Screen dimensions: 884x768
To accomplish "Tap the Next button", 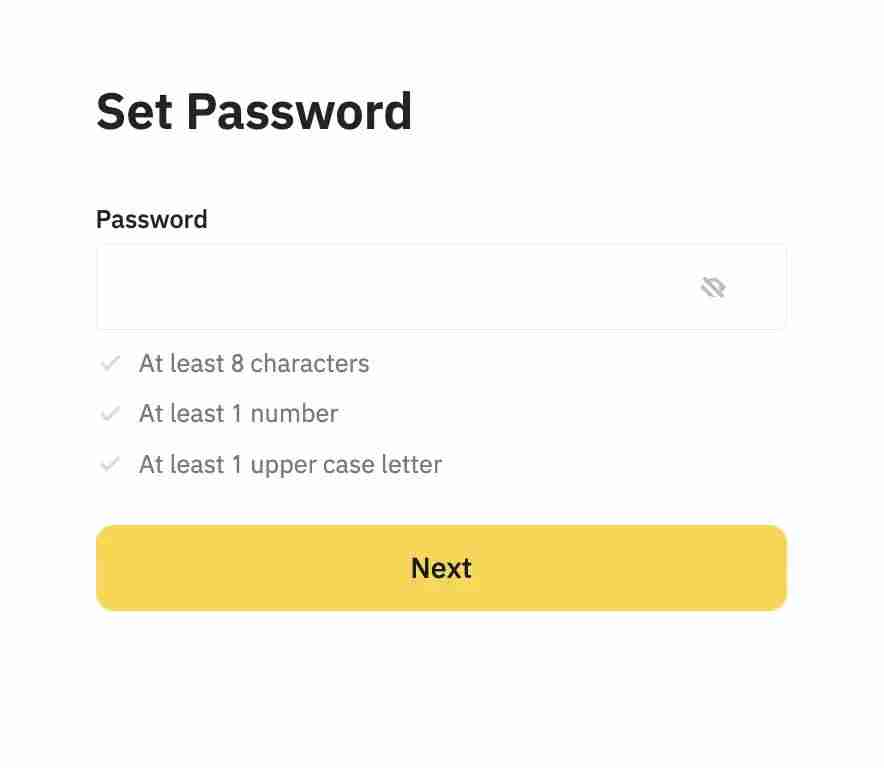I will pyautogui.click(x=441, y=568).
